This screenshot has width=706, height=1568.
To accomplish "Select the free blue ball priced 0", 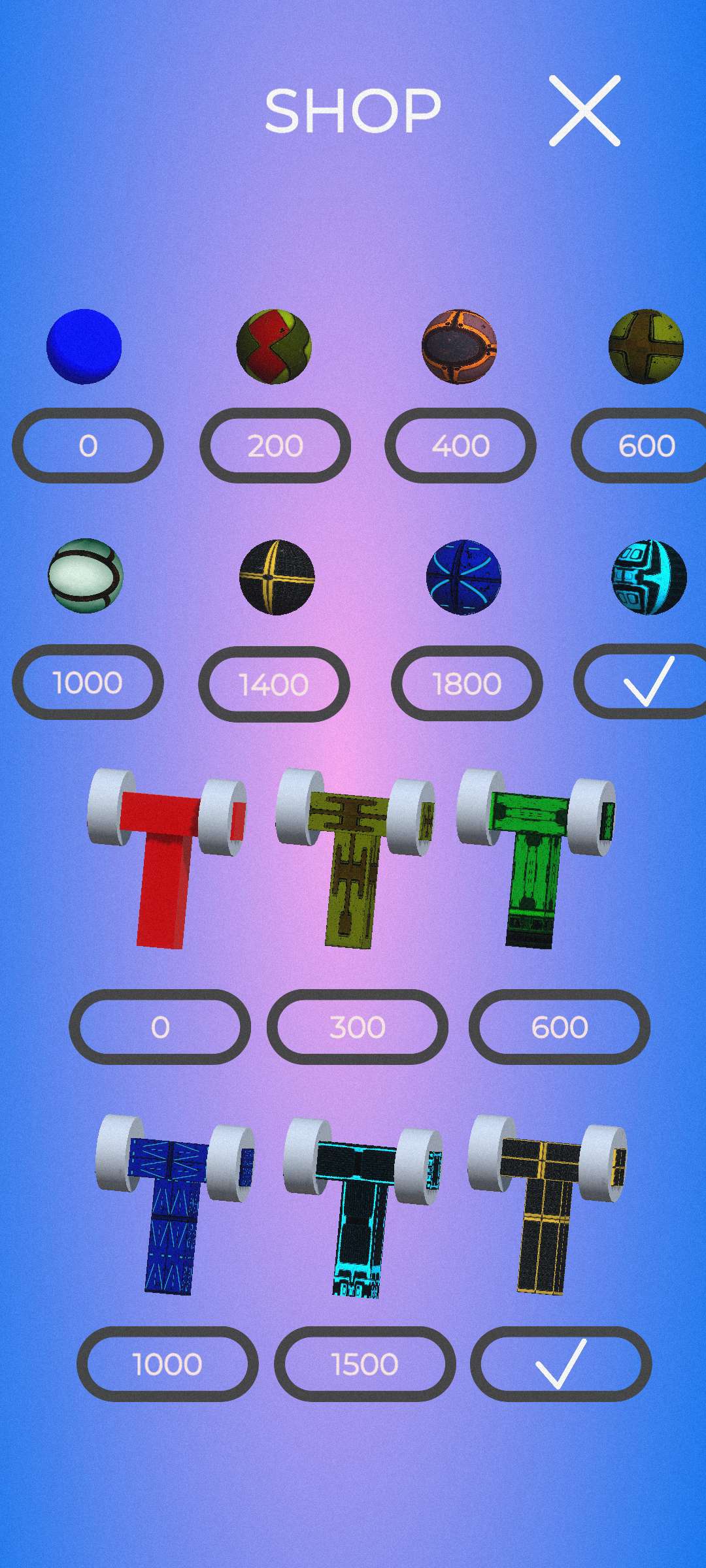I will point(88,446).
